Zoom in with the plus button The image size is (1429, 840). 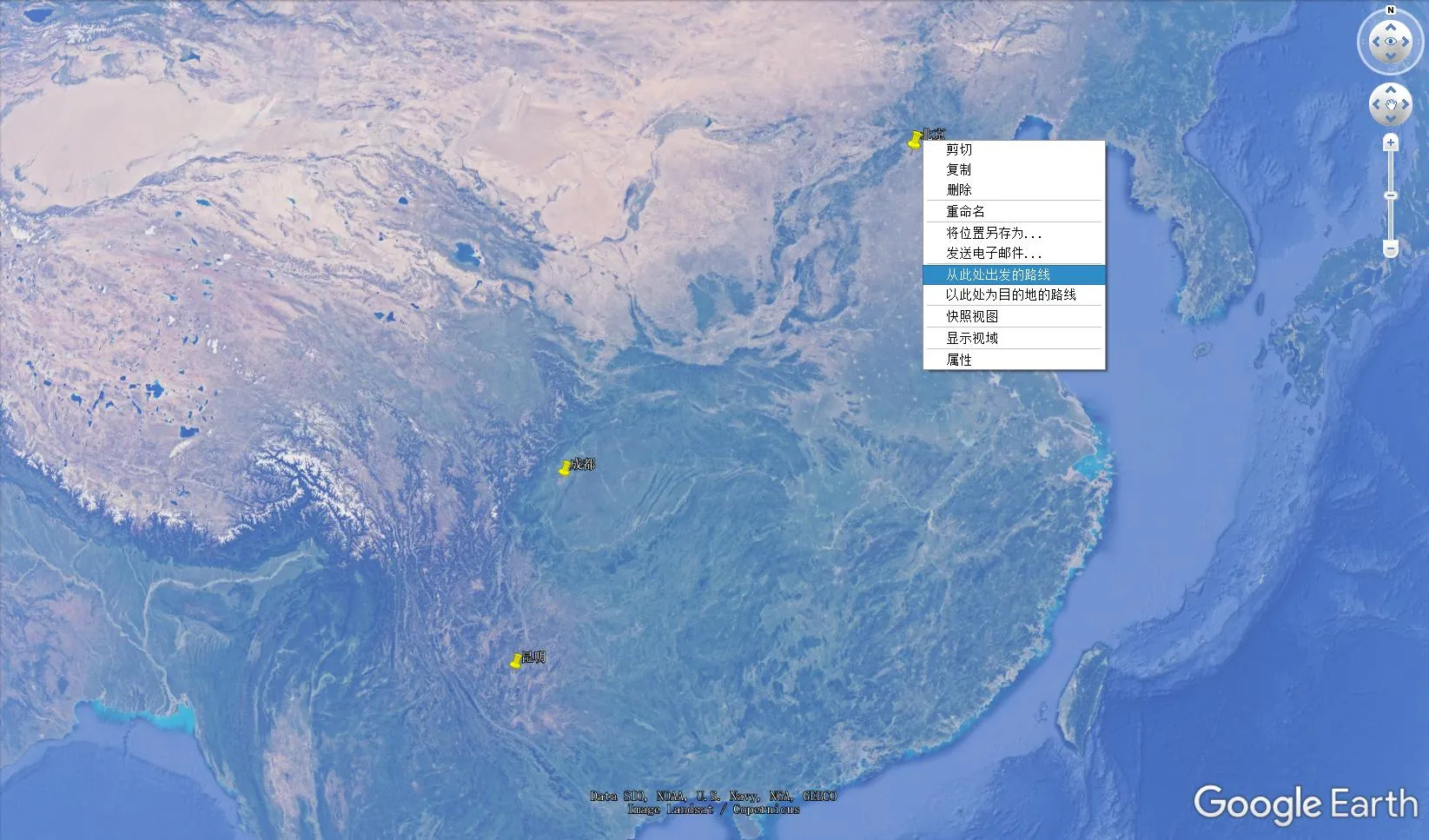click(x=1391, y=142)
